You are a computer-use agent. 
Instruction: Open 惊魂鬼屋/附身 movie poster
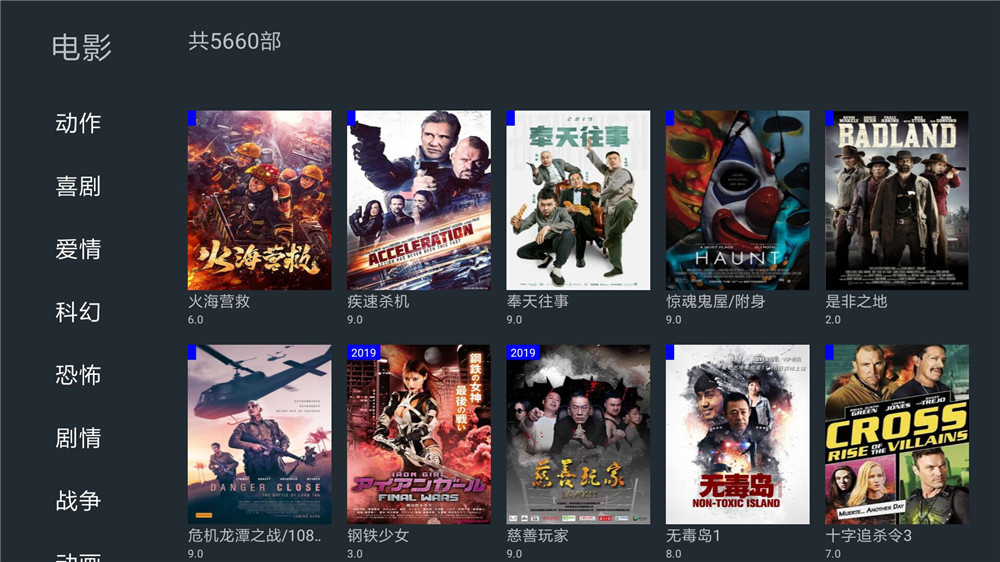[x=737, y=200]
